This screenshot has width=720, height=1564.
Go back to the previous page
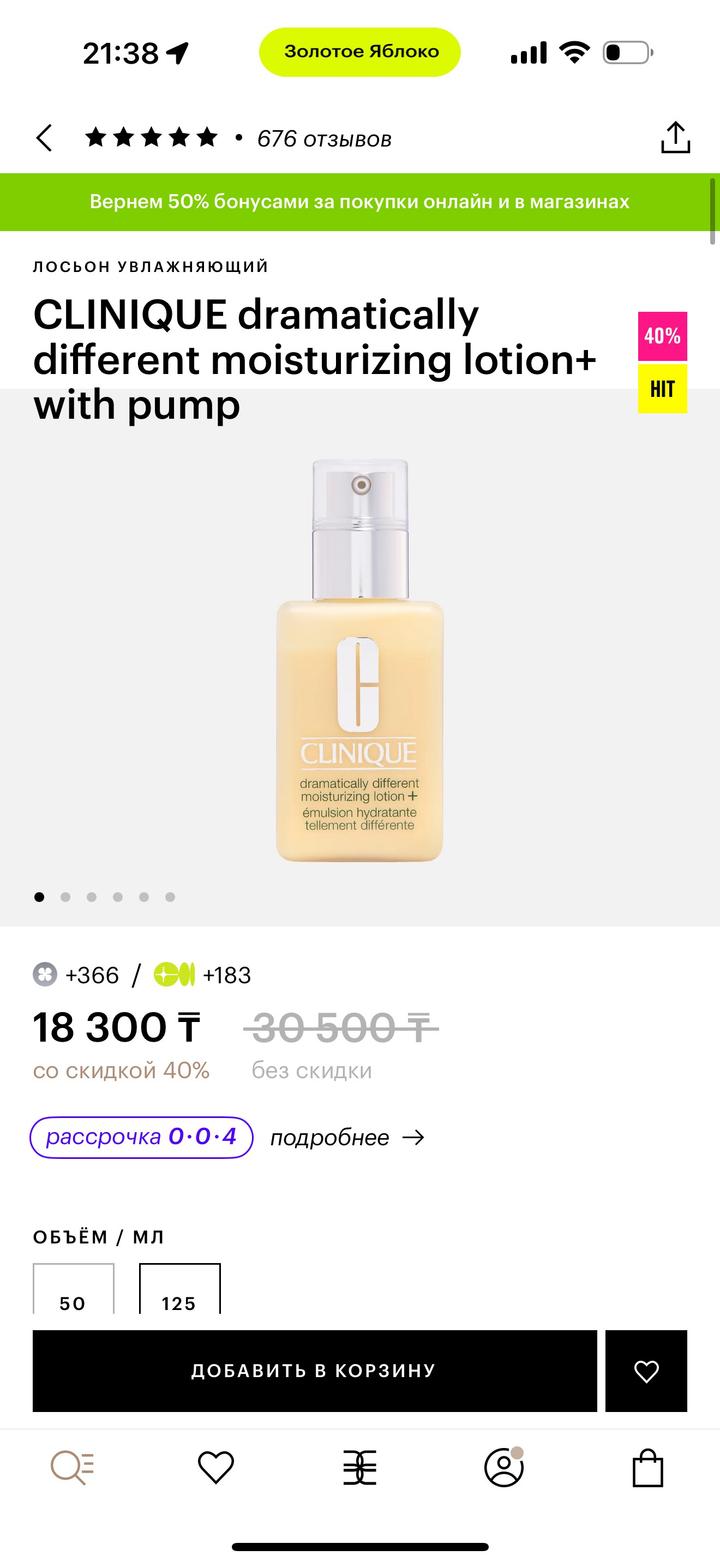44,138
